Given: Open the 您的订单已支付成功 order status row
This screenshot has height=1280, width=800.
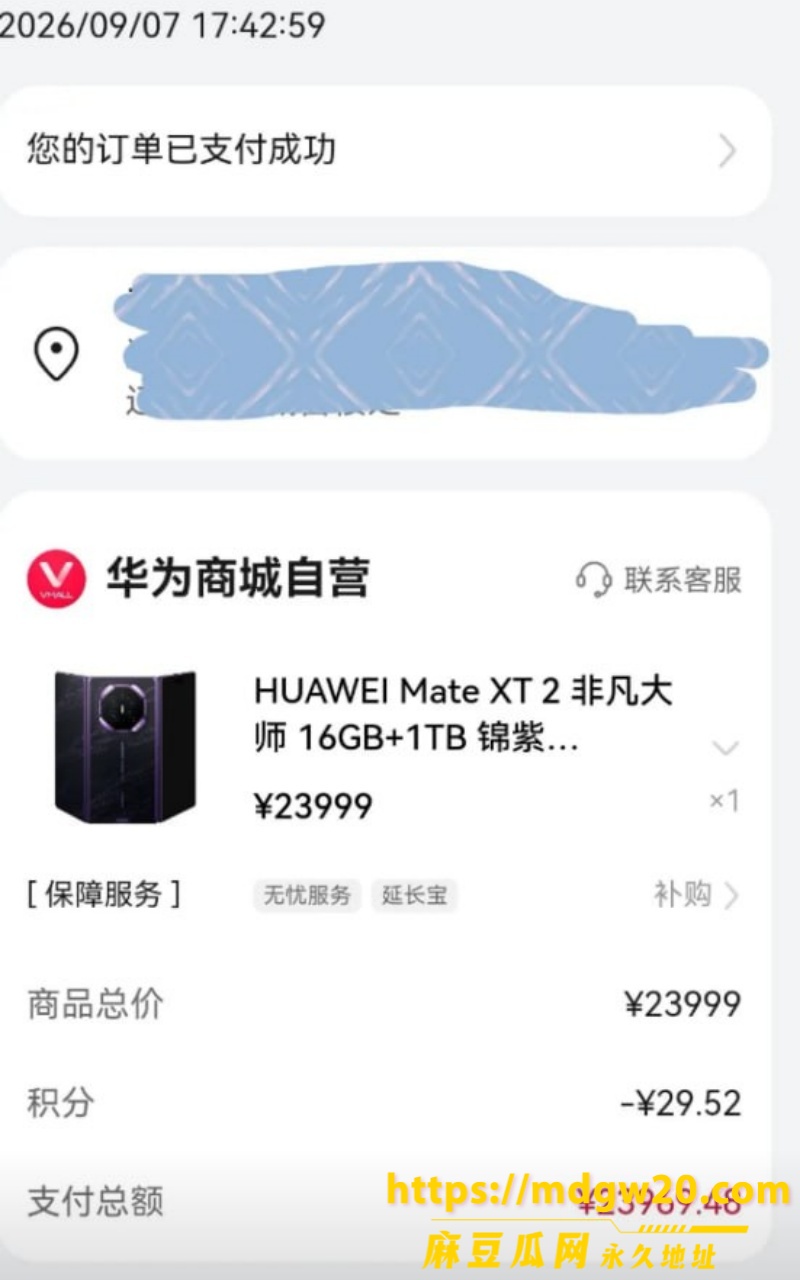Looking at the screenshot, I should (384, 151).
